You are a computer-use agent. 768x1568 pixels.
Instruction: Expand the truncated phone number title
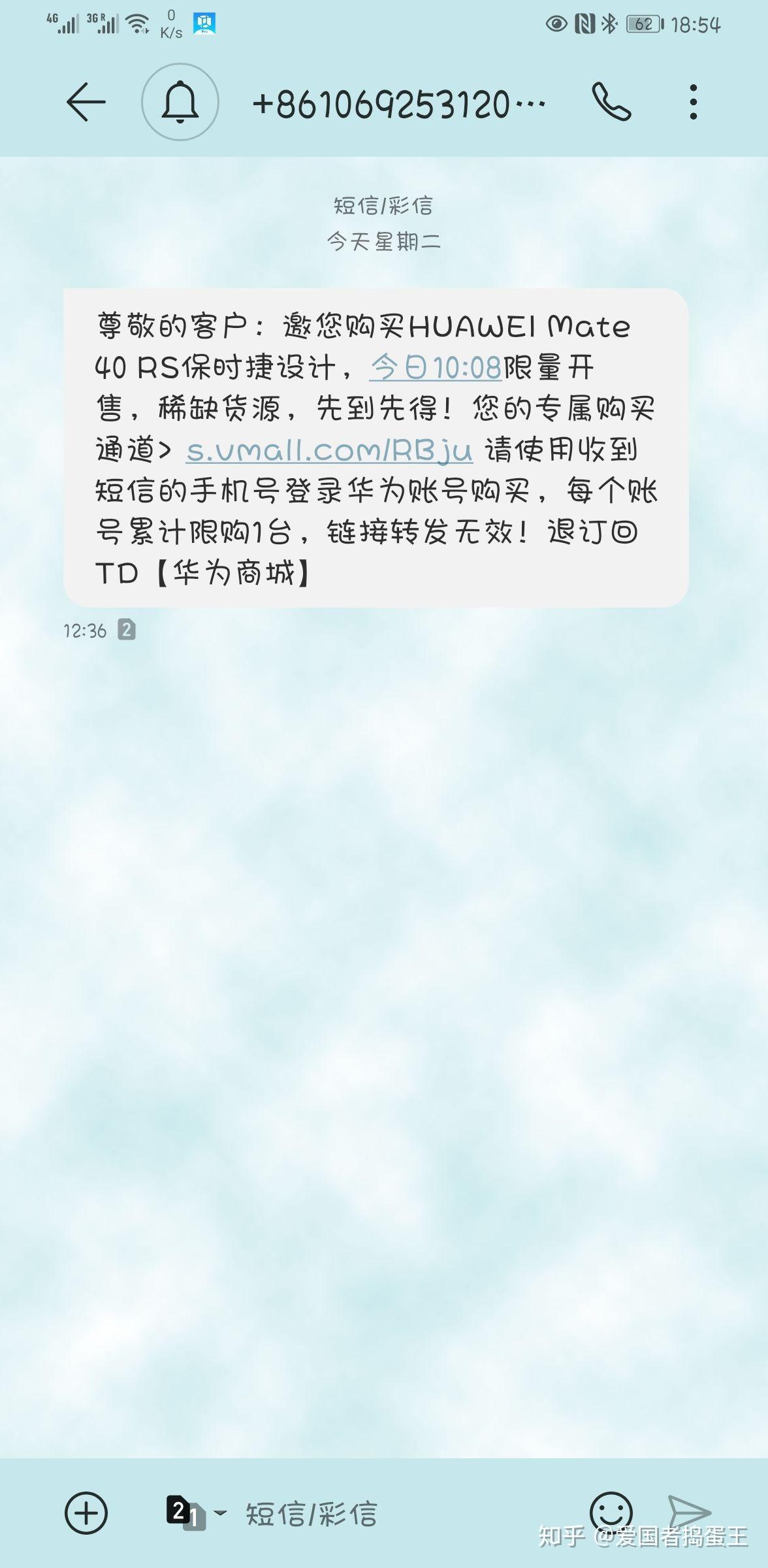(x=398, y=103)
